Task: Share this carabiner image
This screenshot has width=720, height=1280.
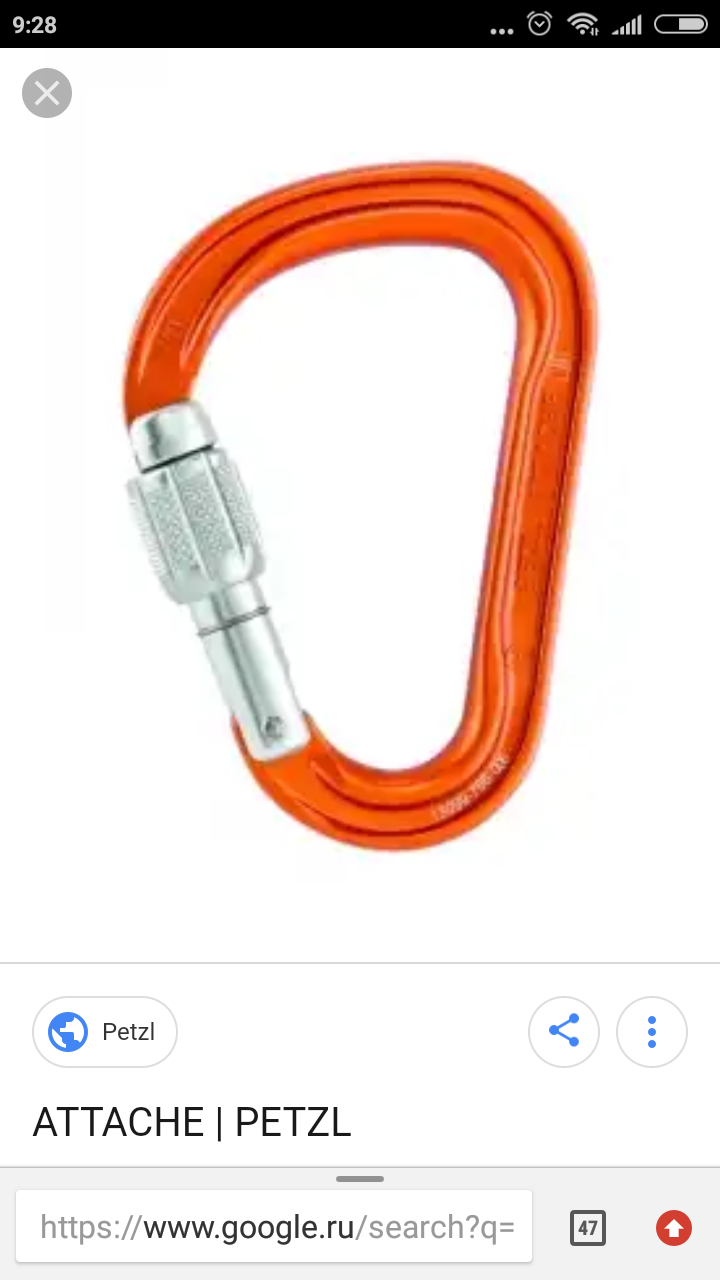Action: pyautogui.click(x=564, y=1031)
